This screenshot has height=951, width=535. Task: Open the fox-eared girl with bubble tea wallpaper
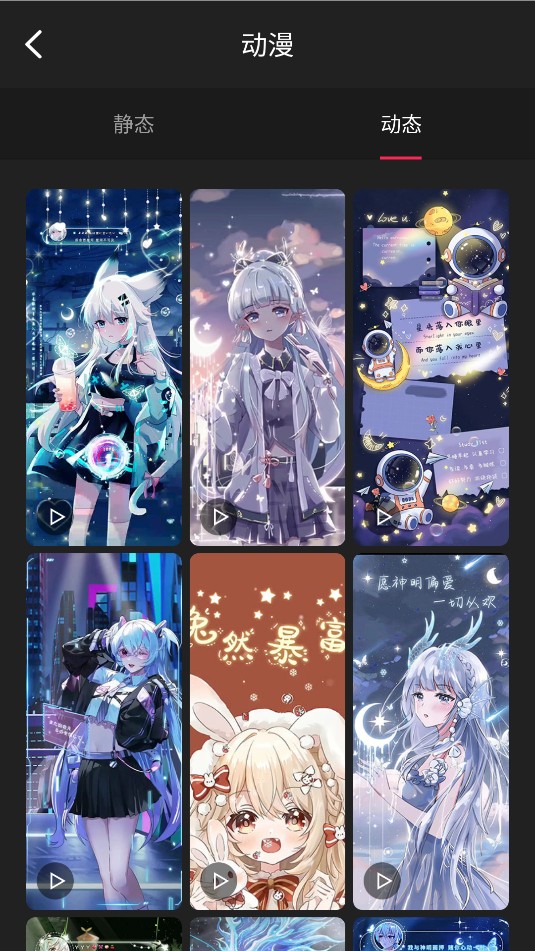[104, 367]
